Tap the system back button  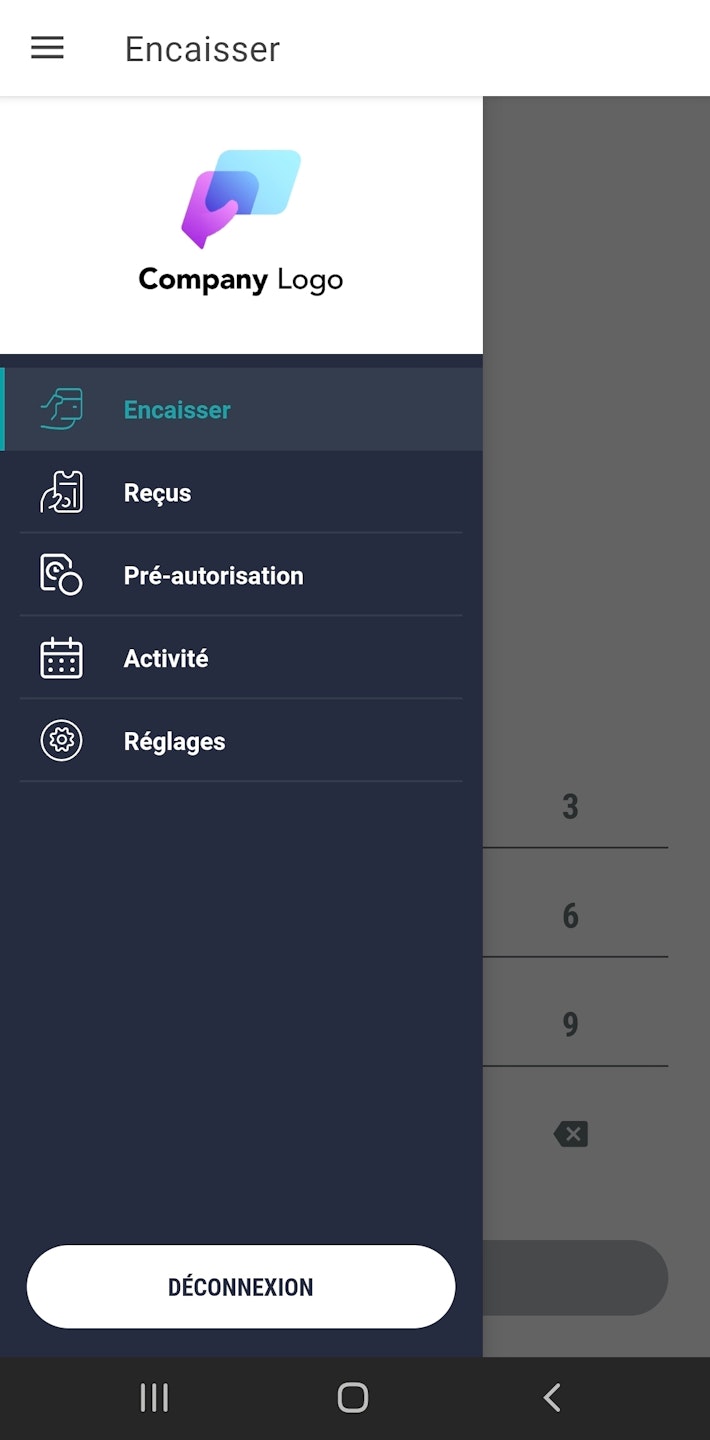coord(552,1397)
